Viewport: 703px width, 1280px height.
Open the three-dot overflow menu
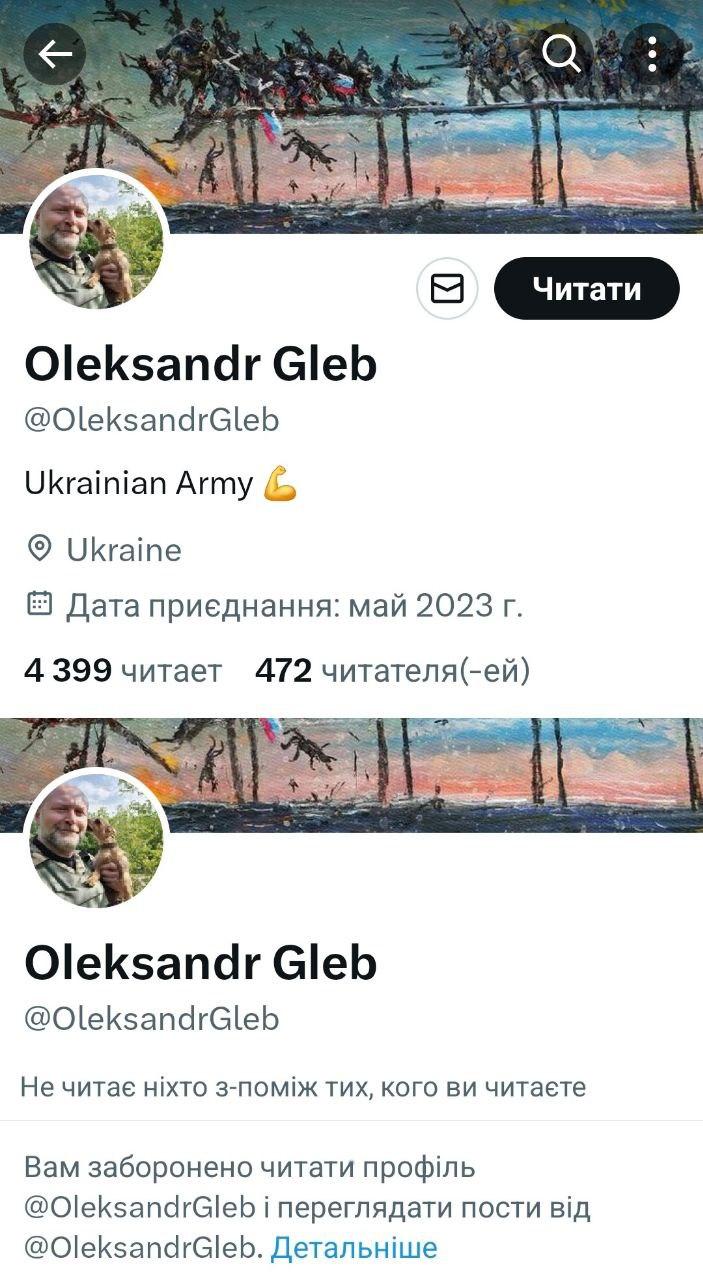coord(651,54)
